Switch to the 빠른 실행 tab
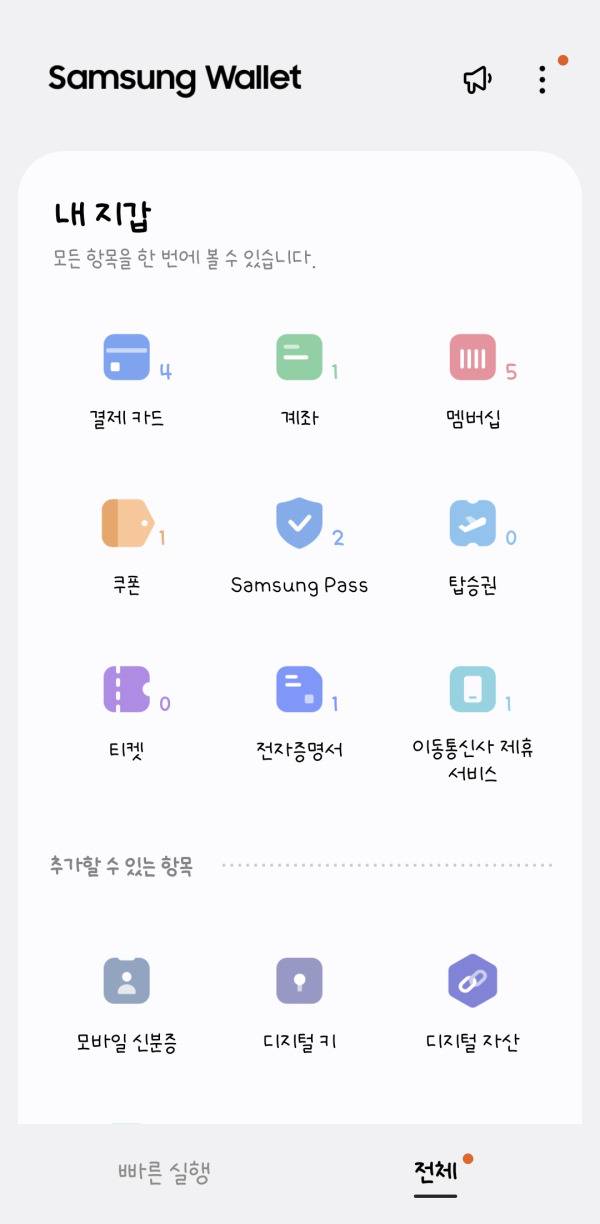Image resolution: width=600 pixels, height=1224 pixels. [x=164, y=1172]
